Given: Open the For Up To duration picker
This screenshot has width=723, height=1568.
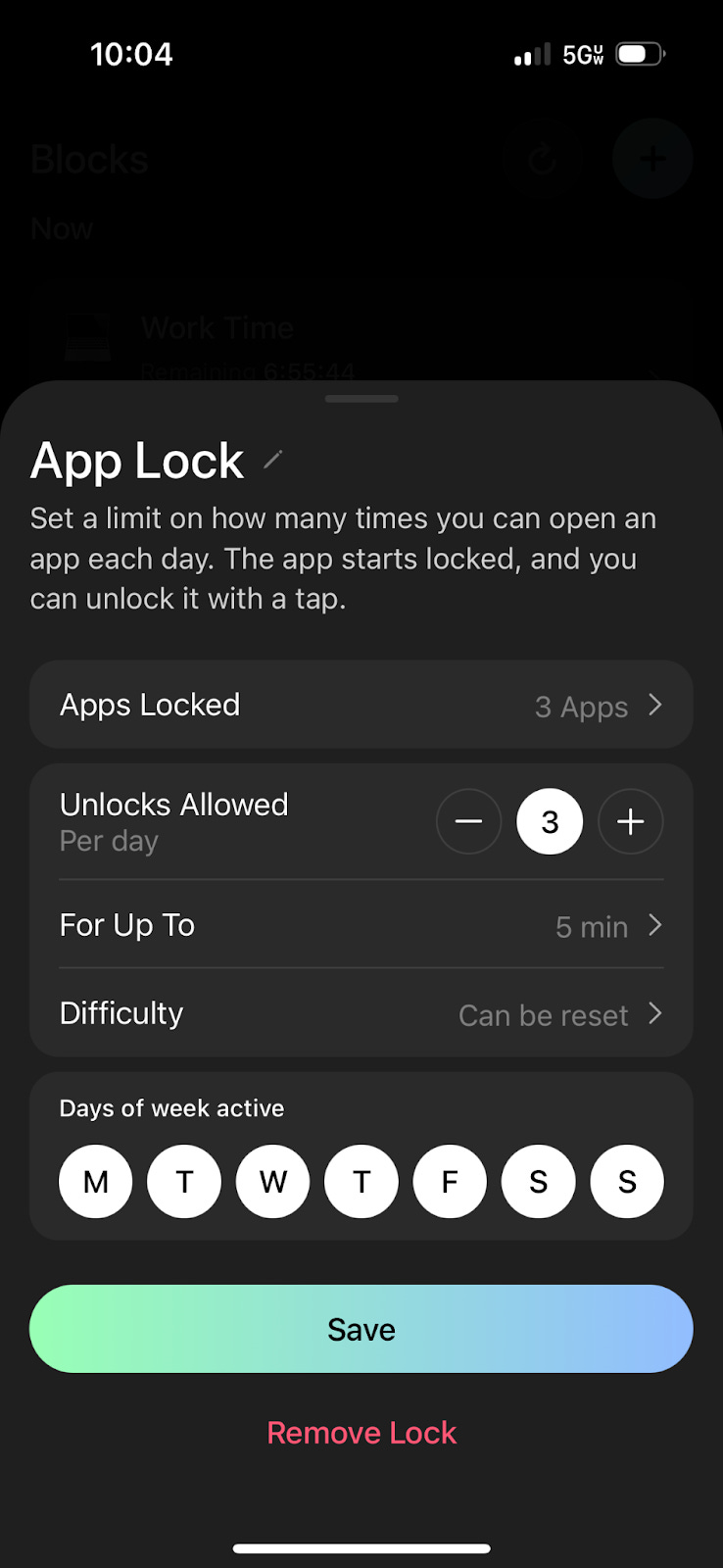Looking at the screenshot, I should (361, 926).
